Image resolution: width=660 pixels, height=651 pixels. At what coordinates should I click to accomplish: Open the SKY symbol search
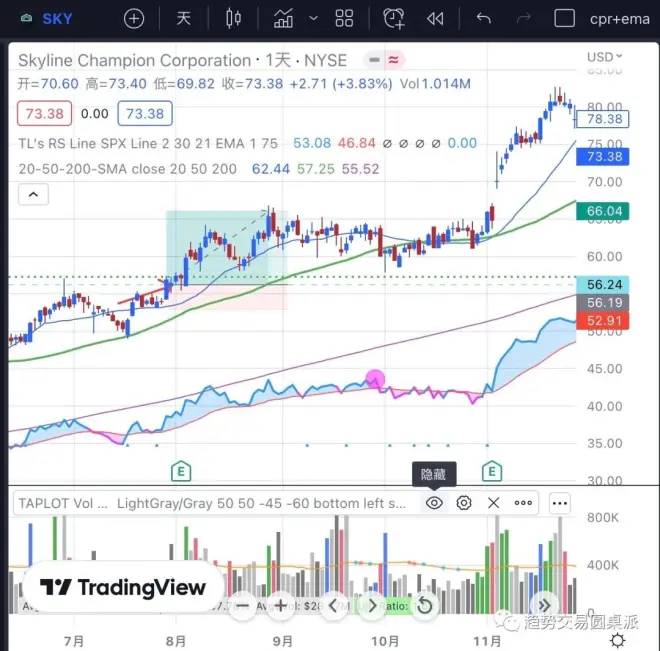click(47, 19)
